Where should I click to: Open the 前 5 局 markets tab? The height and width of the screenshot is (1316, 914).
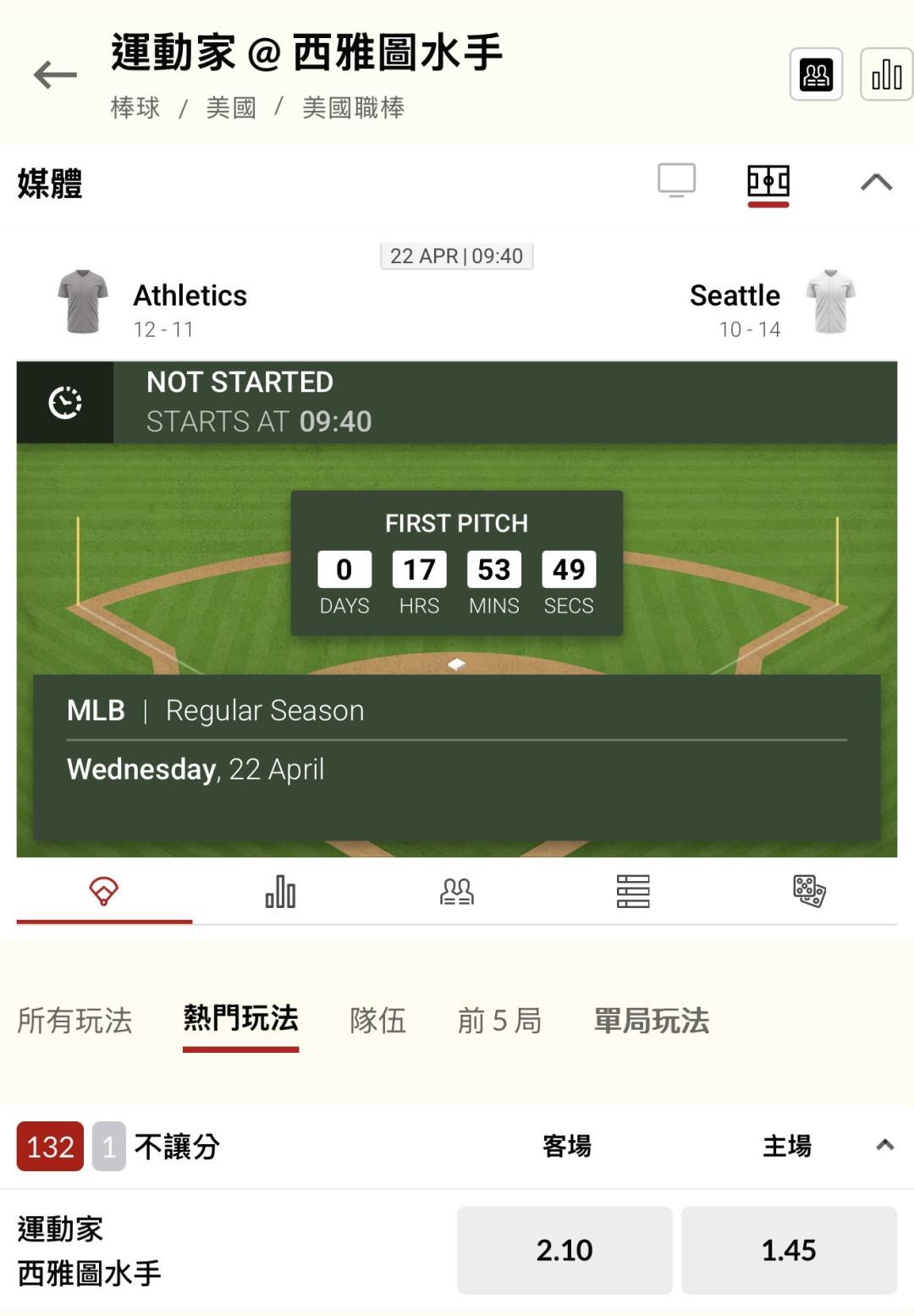pyautogui.click(x=499, y=1021)
